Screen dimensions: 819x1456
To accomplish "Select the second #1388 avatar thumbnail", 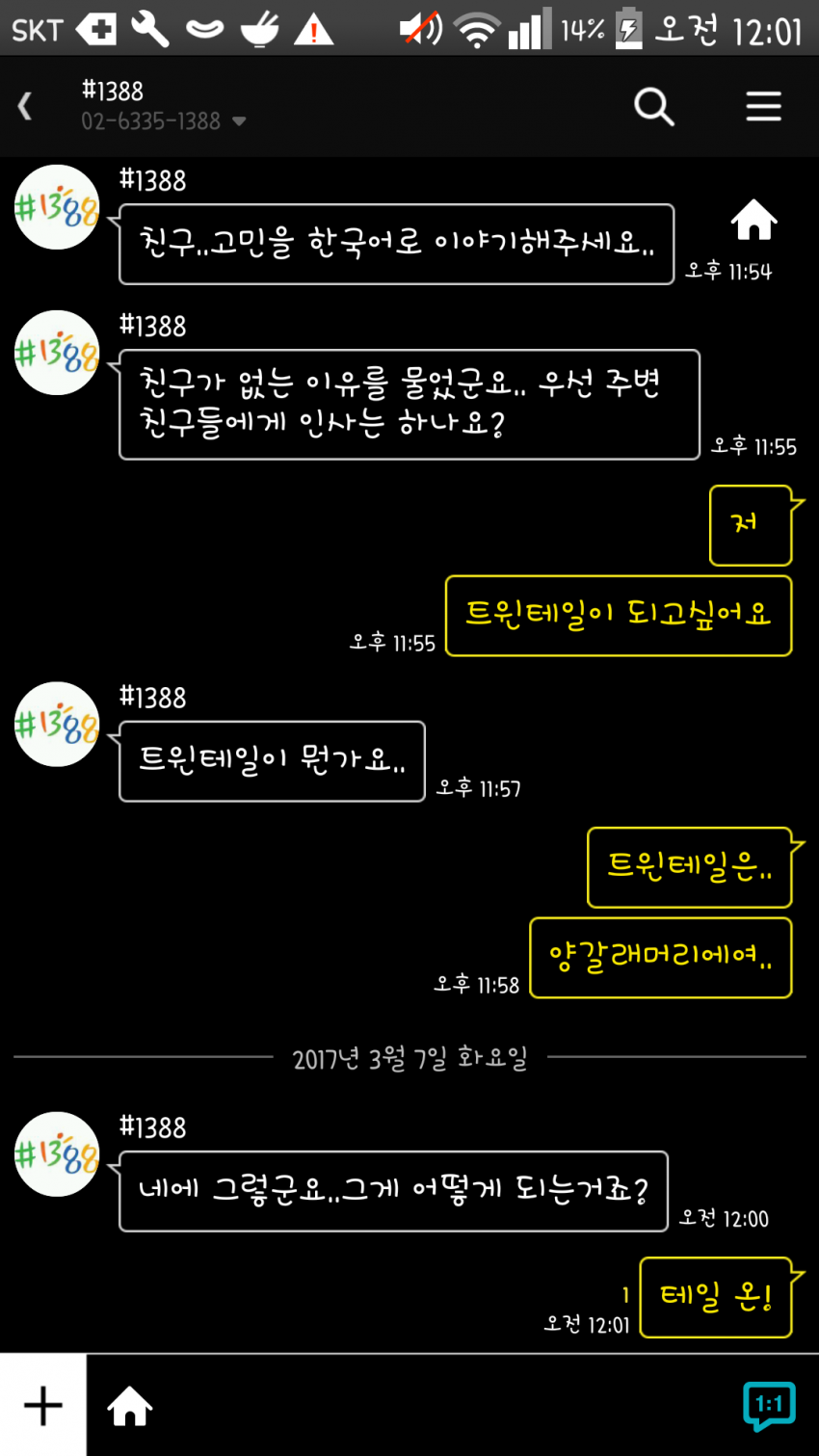I will click(x=56, y=354).
